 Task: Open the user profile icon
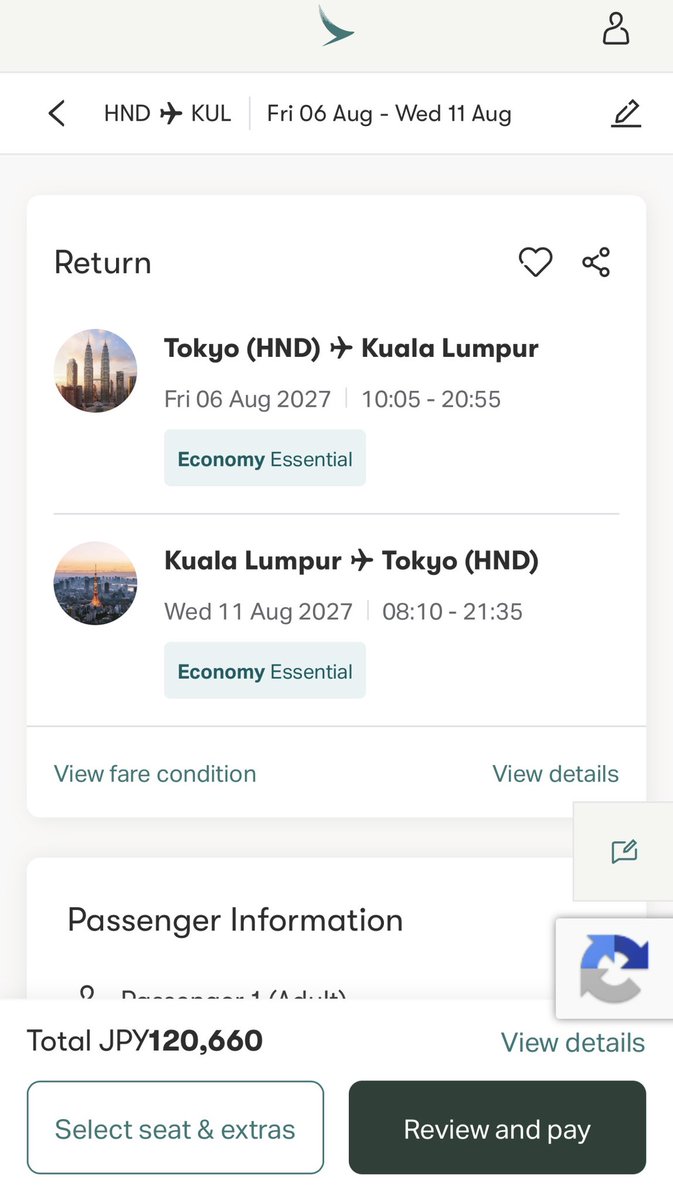[616, 28]
